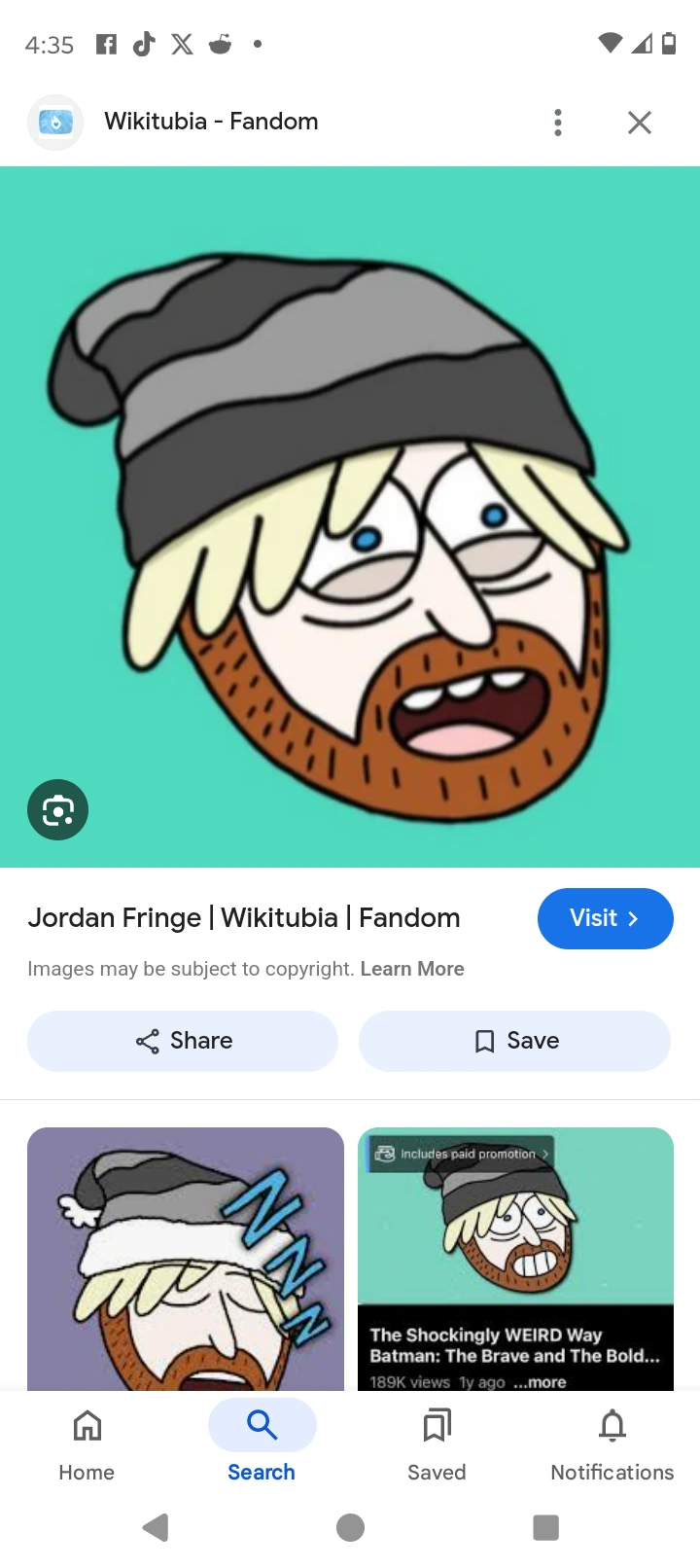Open Google Lens on the image
700x1568 pixels.
pyautogui.click(x=57, y=809)
